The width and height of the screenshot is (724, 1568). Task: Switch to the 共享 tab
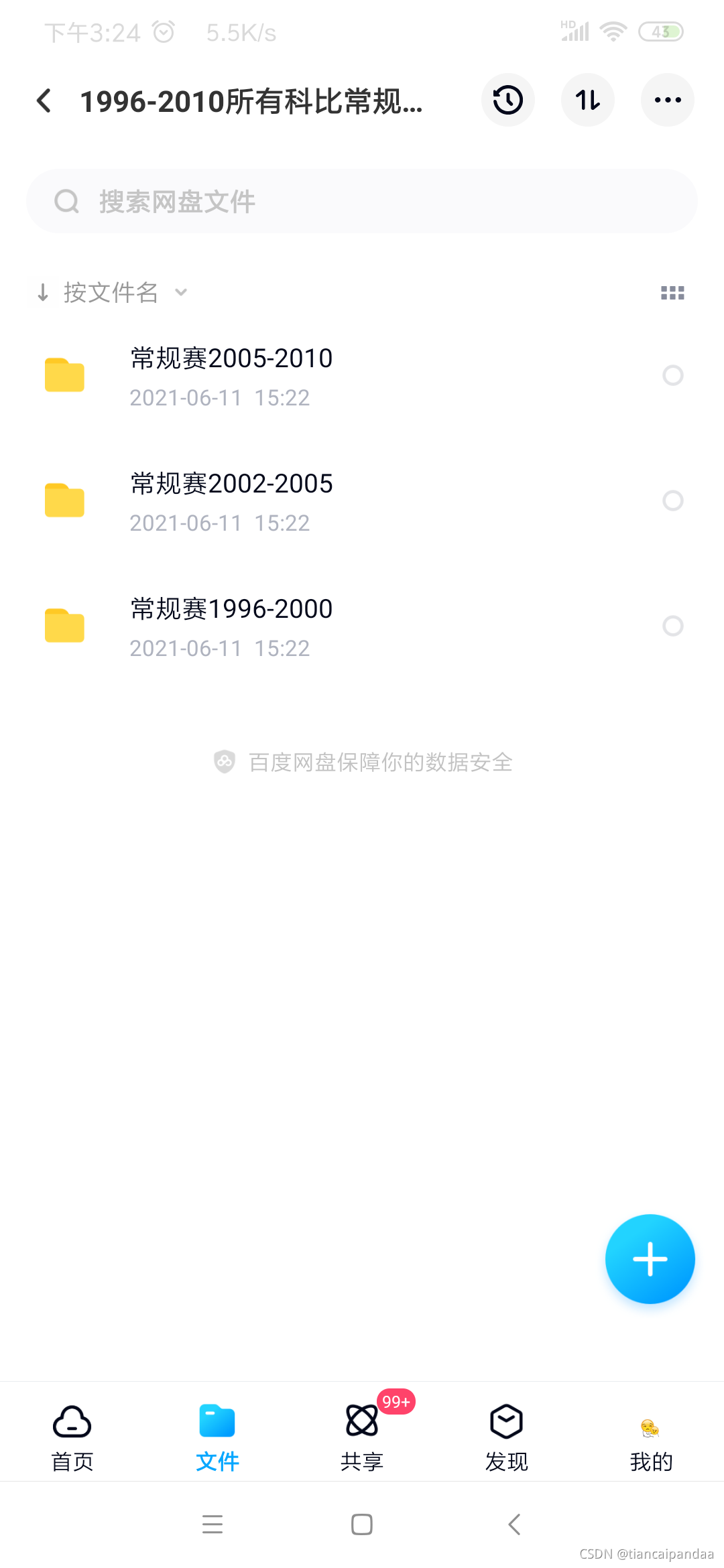(362, 1435)
